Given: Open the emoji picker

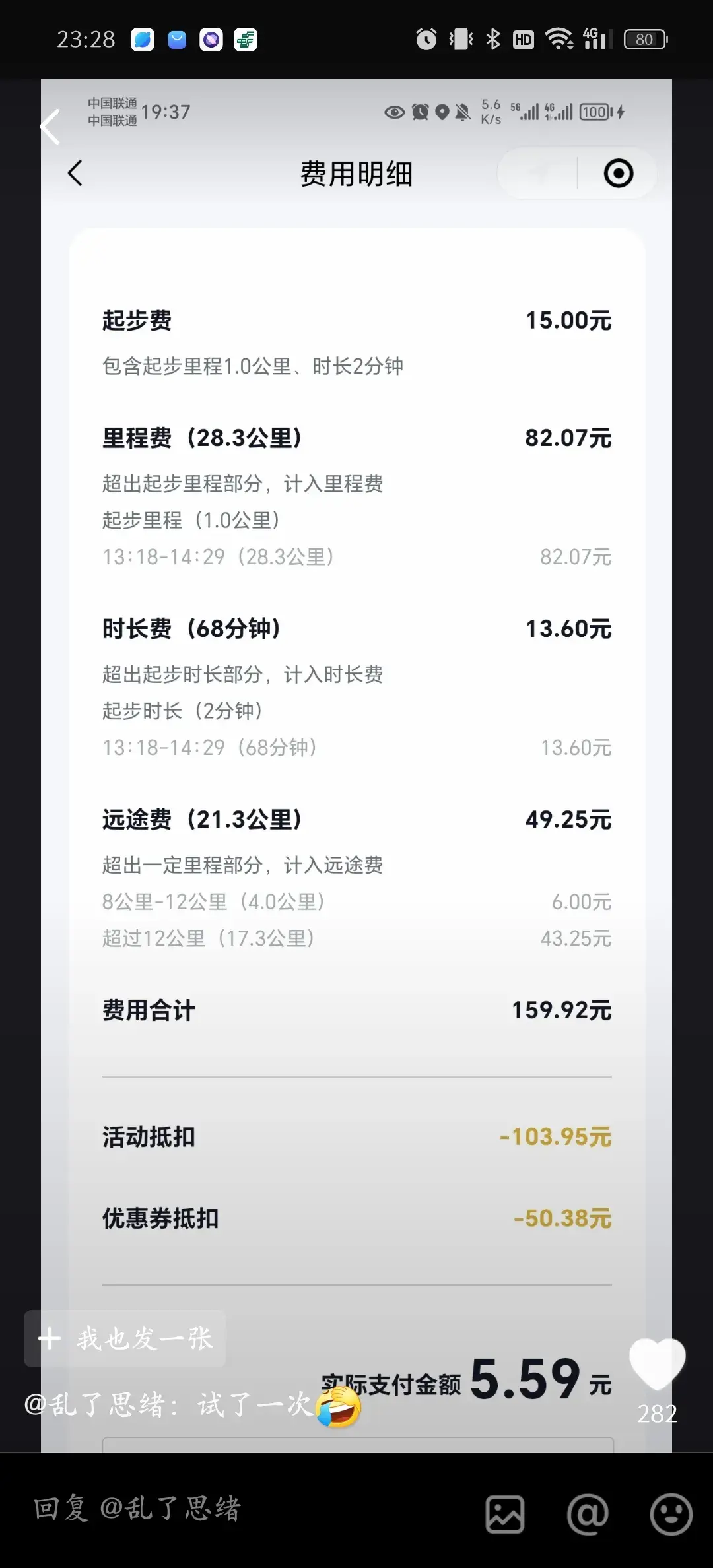Looking at the screenshot, I should pyautogui.click(x=671, y=1514).
